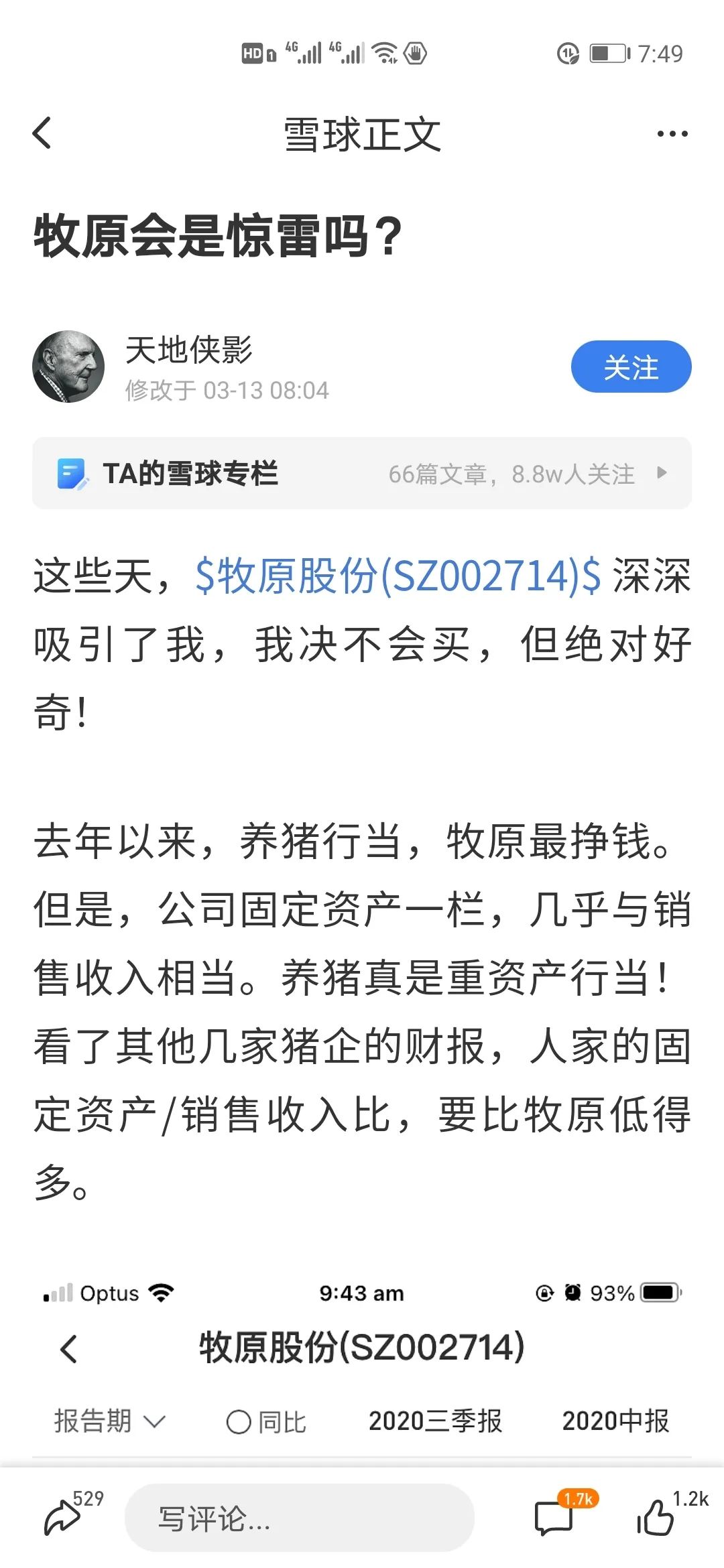Follow the author 天地侠影
Image resolution: width=724 pixels, height=1568 pixels.
coord(630,367)
